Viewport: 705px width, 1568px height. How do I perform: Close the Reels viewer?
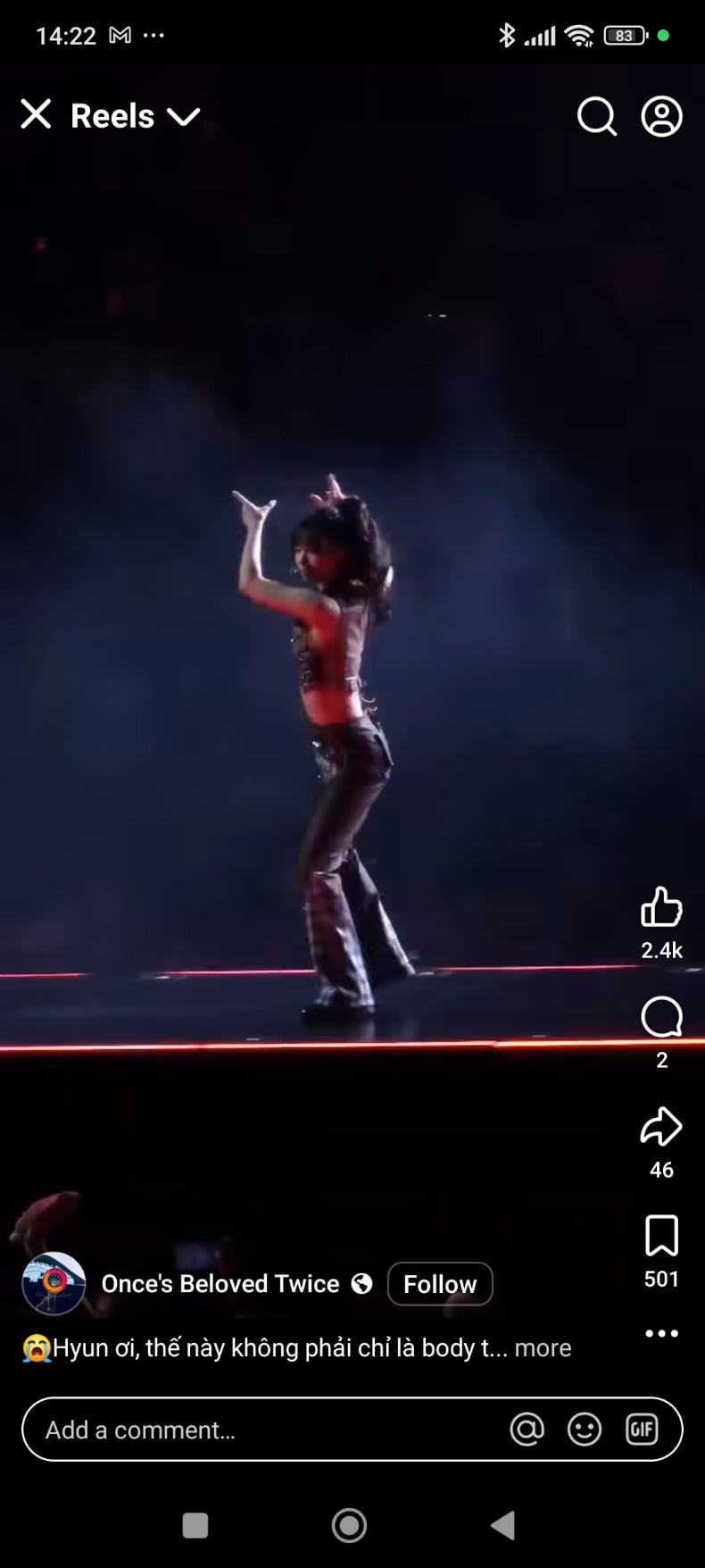pyautogui.click(x=36, y=114)
